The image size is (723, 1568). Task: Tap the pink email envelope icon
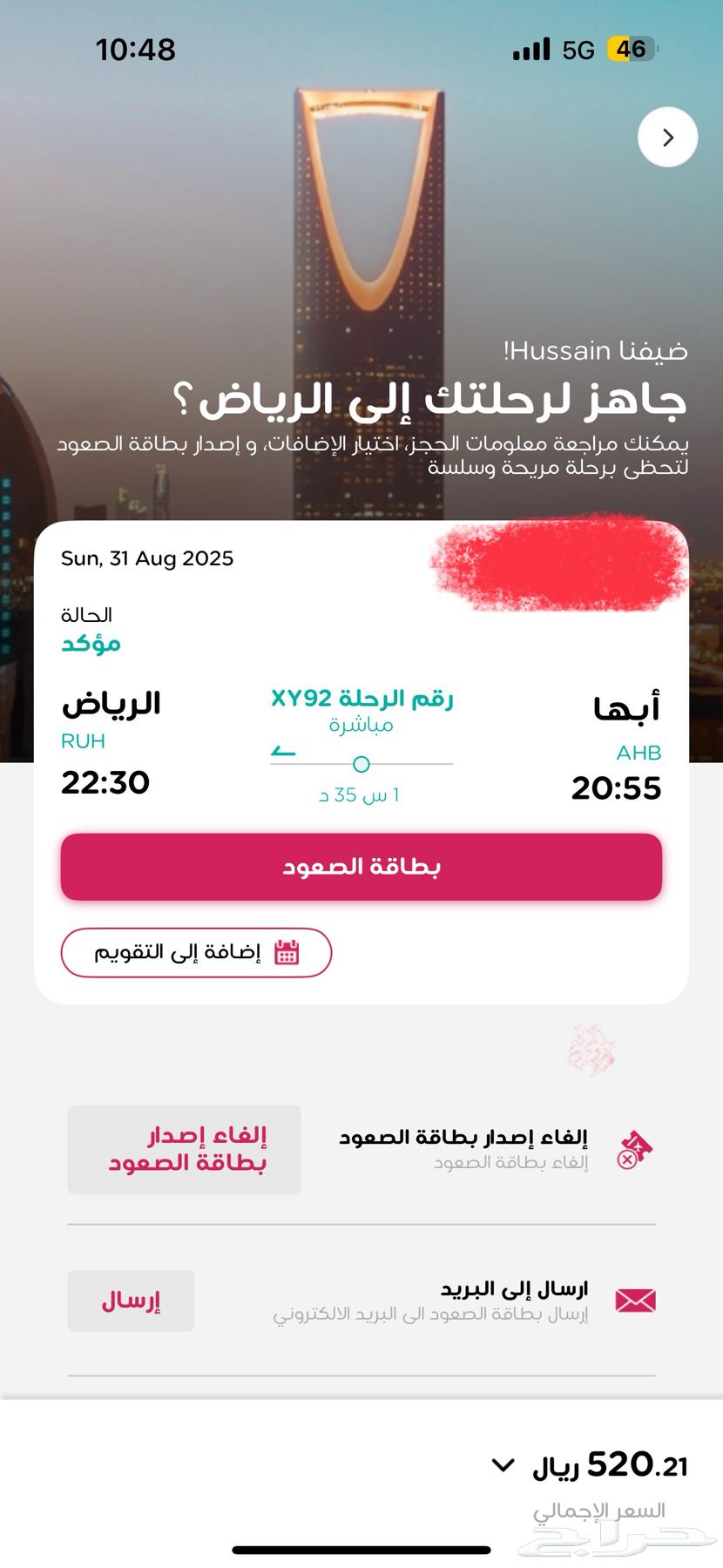click(633, 1300)
